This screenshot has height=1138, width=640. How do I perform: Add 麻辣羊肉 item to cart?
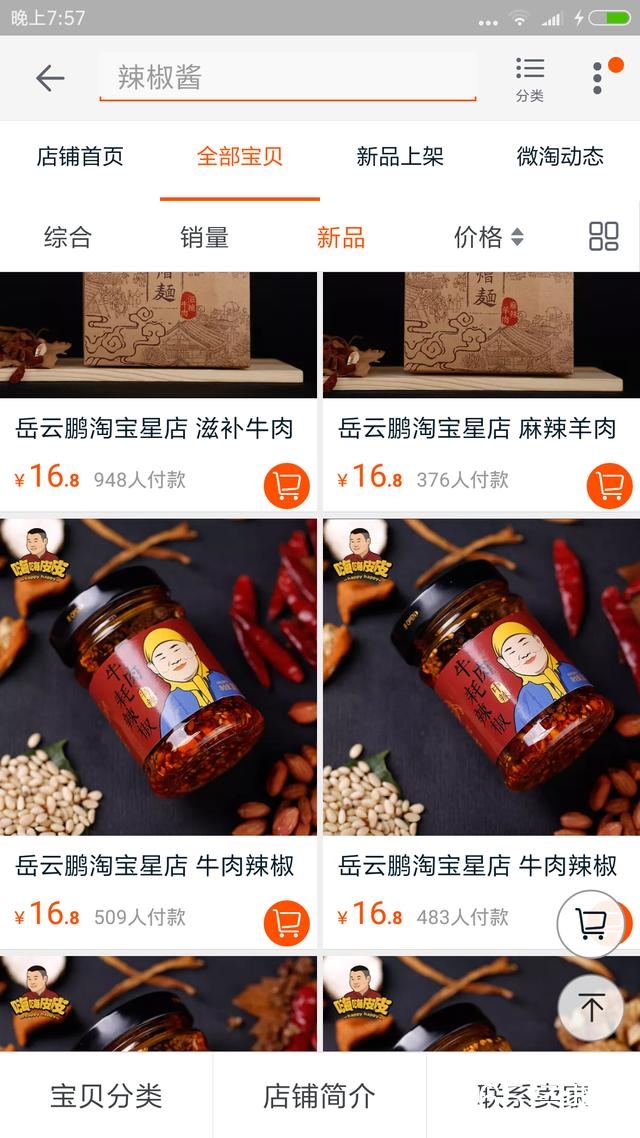[610, 486]
